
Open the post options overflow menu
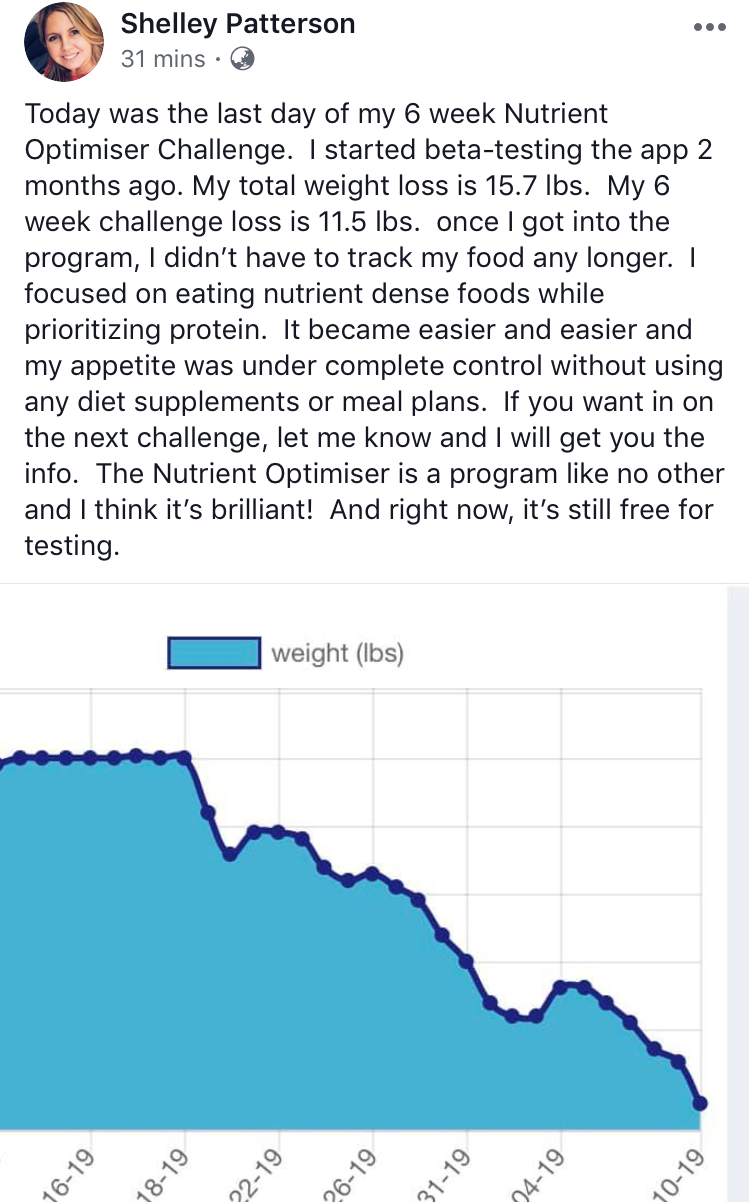pyautogui.click(x=709, y=28)
